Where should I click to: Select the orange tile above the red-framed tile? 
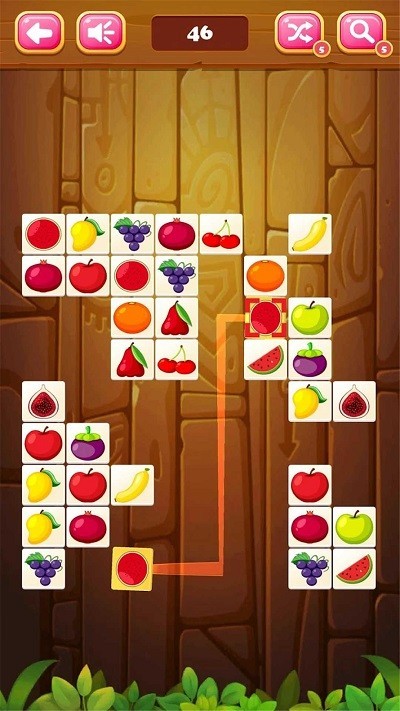(266, 276)
